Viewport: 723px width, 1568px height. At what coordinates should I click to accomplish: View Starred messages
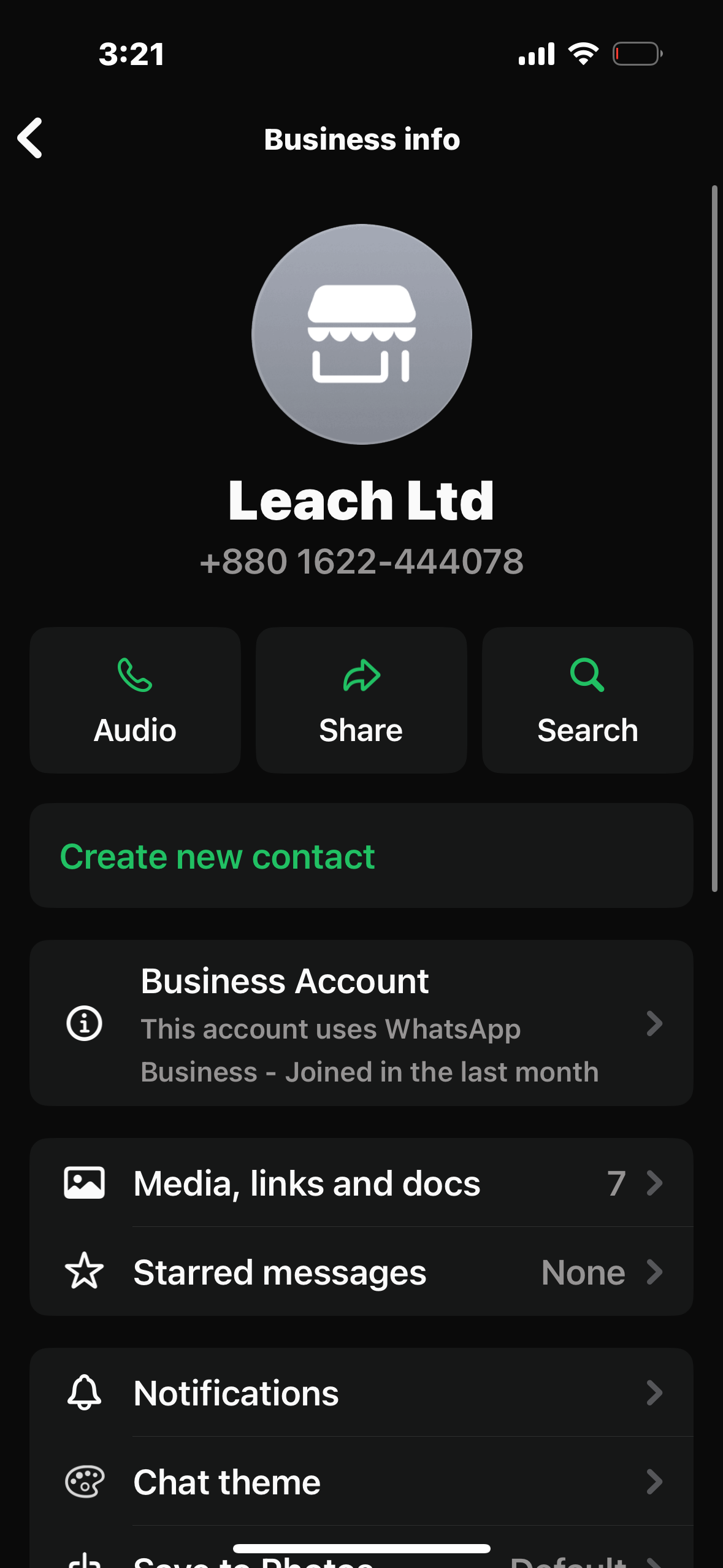[x=361, y=1272]
